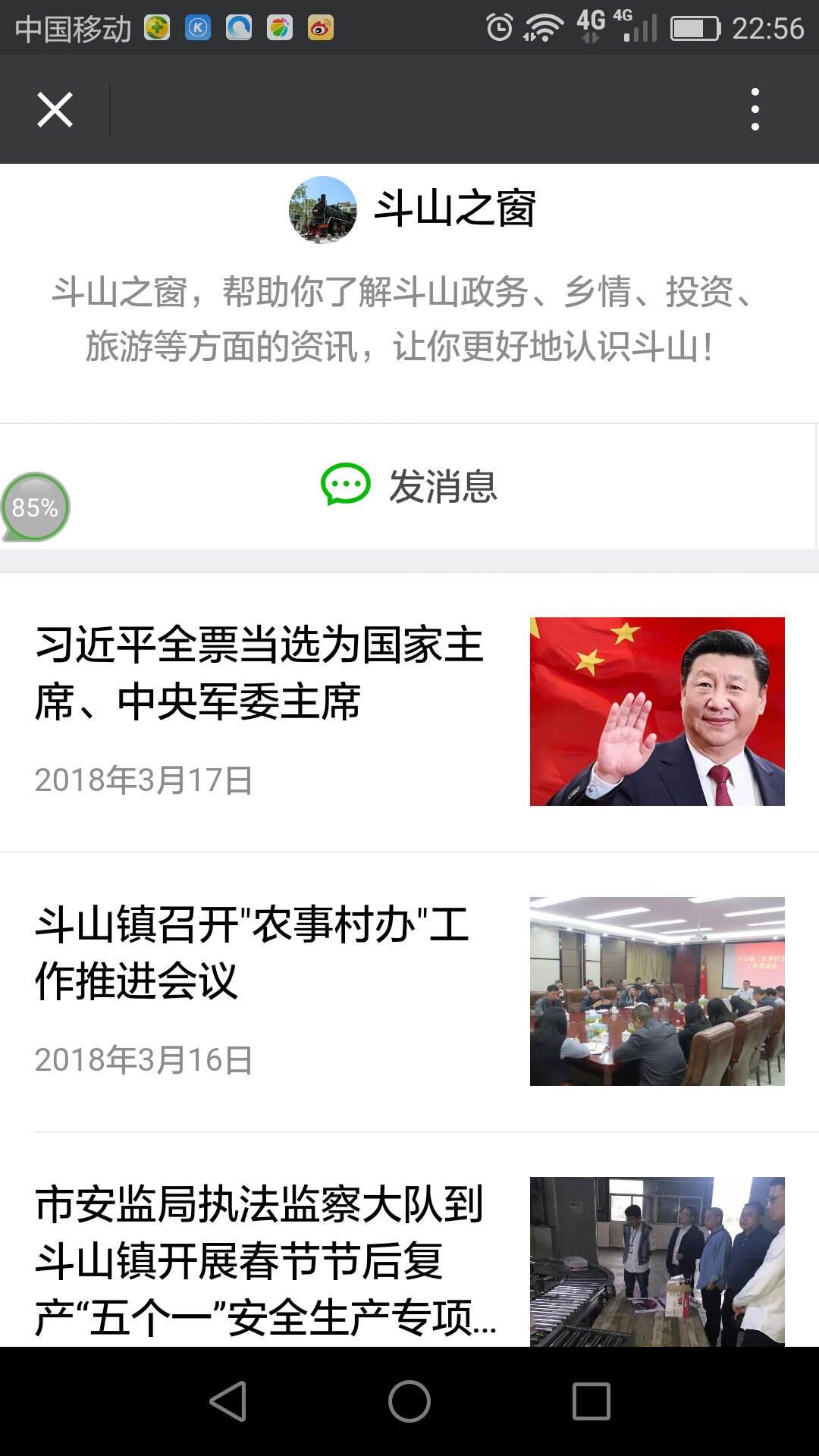819x1456 pixels.
Task: Open the three-dot overflow menu
Action: point(755,110)
